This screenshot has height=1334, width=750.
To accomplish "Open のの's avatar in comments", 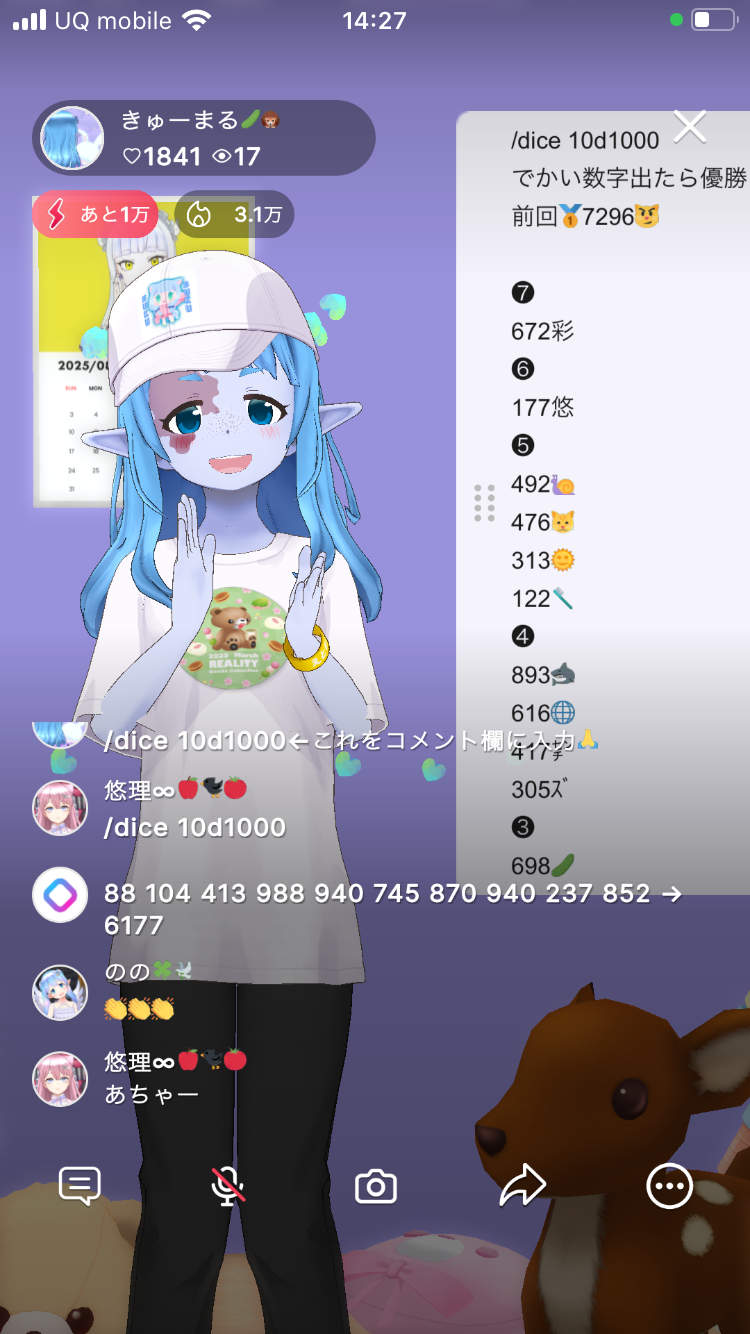I will [x=60, y=992].
